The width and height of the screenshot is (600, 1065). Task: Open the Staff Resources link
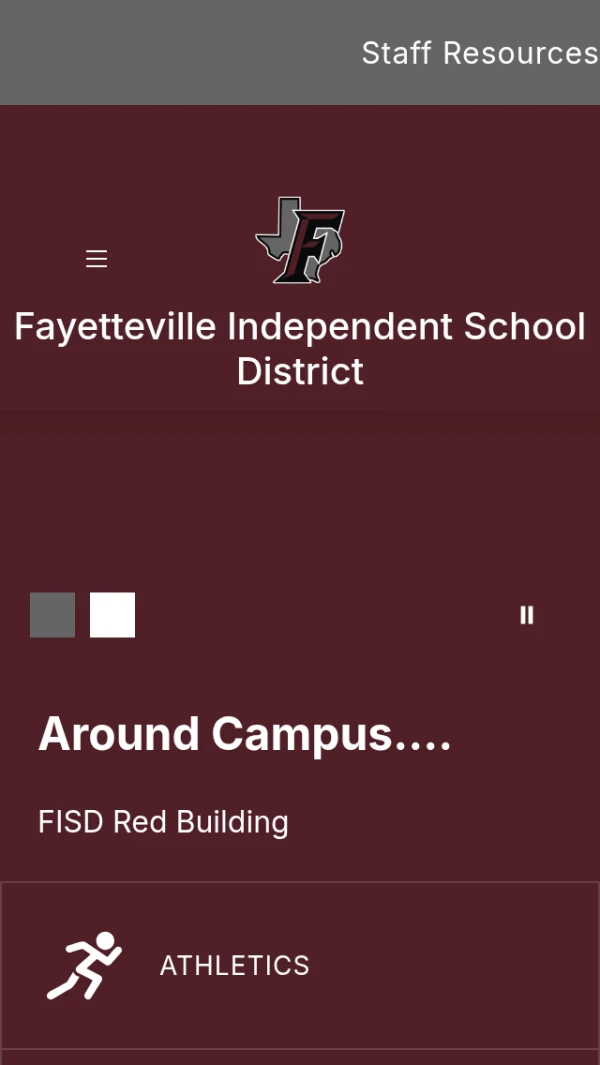pyautogui.click(x=479, y=53)
